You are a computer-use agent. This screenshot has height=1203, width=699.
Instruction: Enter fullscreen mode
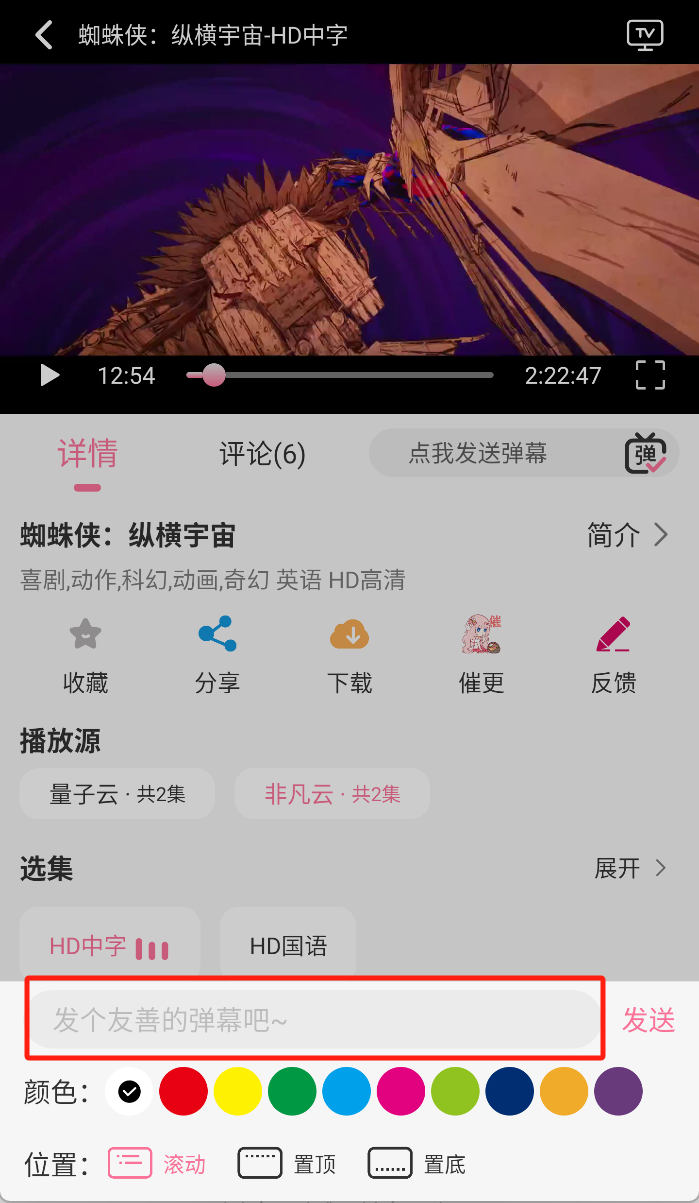[x=650, y=376]
